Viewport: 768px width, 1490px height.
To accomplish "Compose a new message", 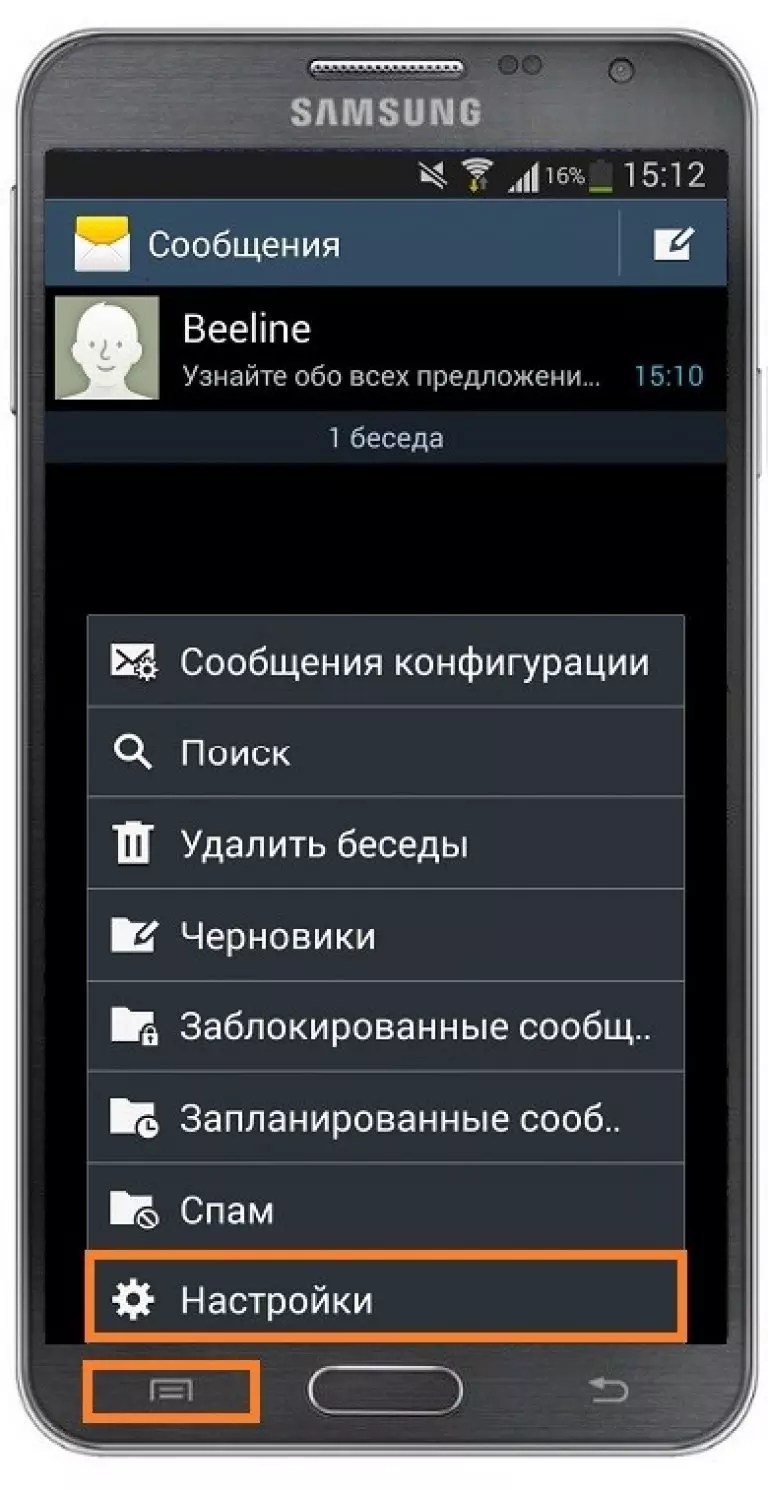I will pyautogui.click(x=674, y=244).
